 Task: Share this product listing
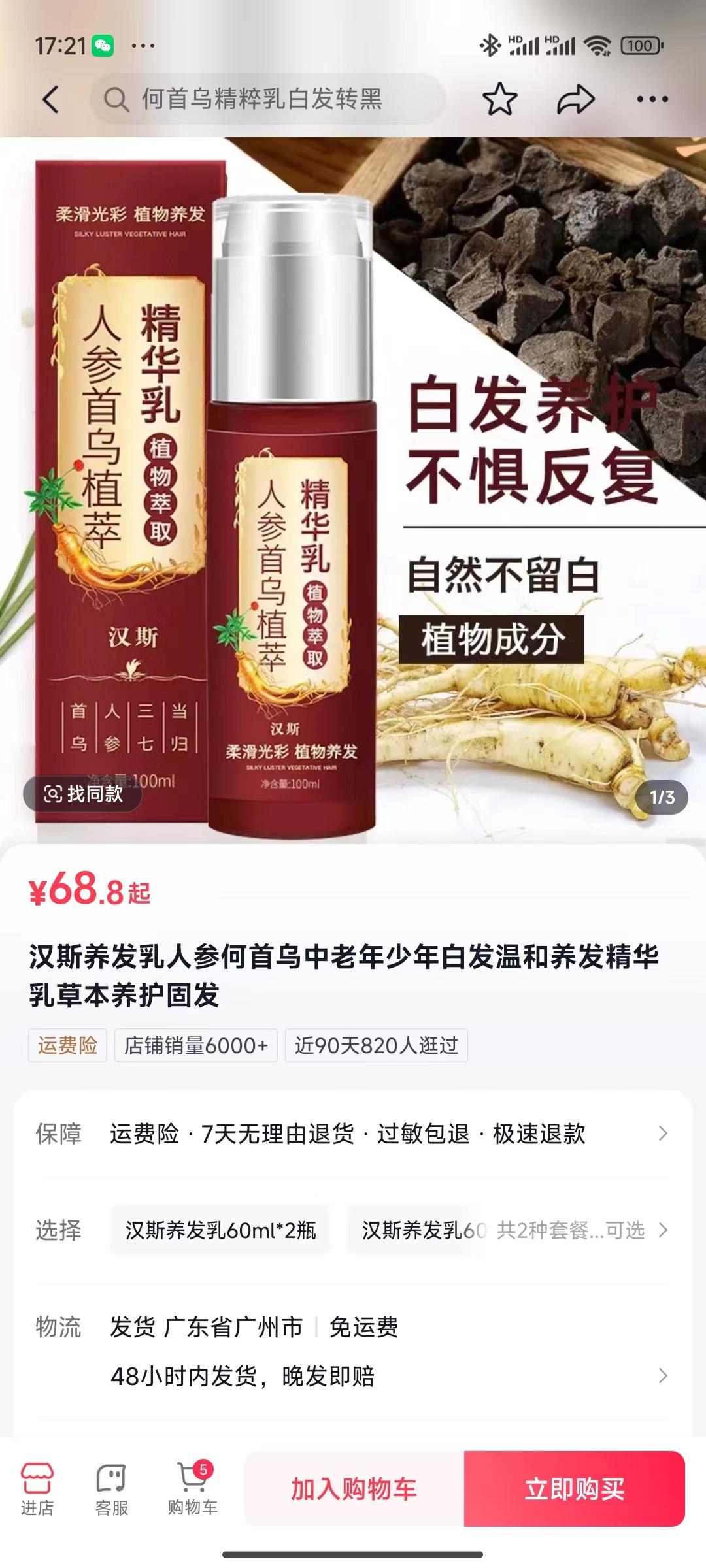tap(575, 99)
